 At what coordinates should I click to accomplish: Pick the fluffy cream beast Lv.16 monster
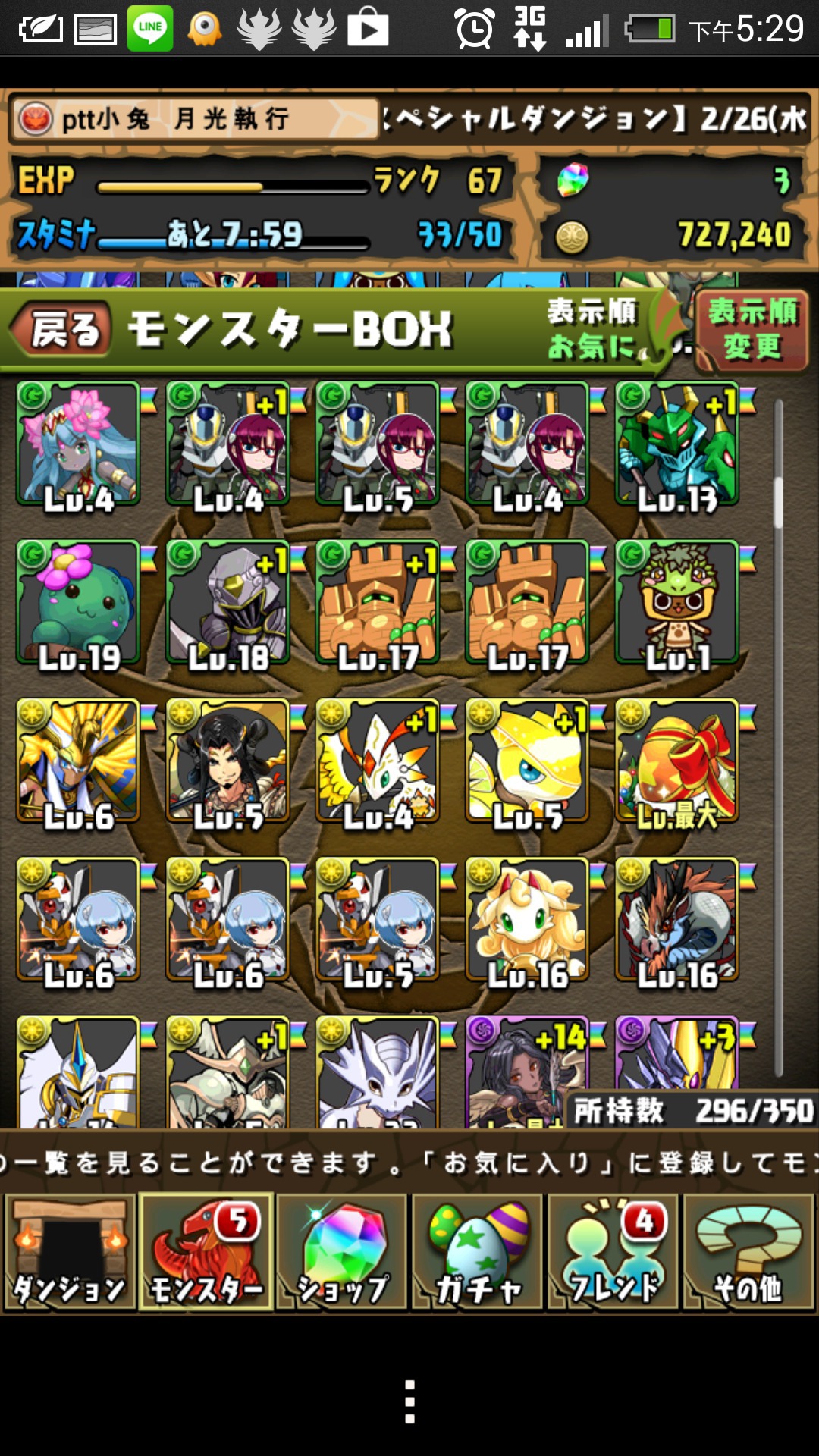click(527, 920)
